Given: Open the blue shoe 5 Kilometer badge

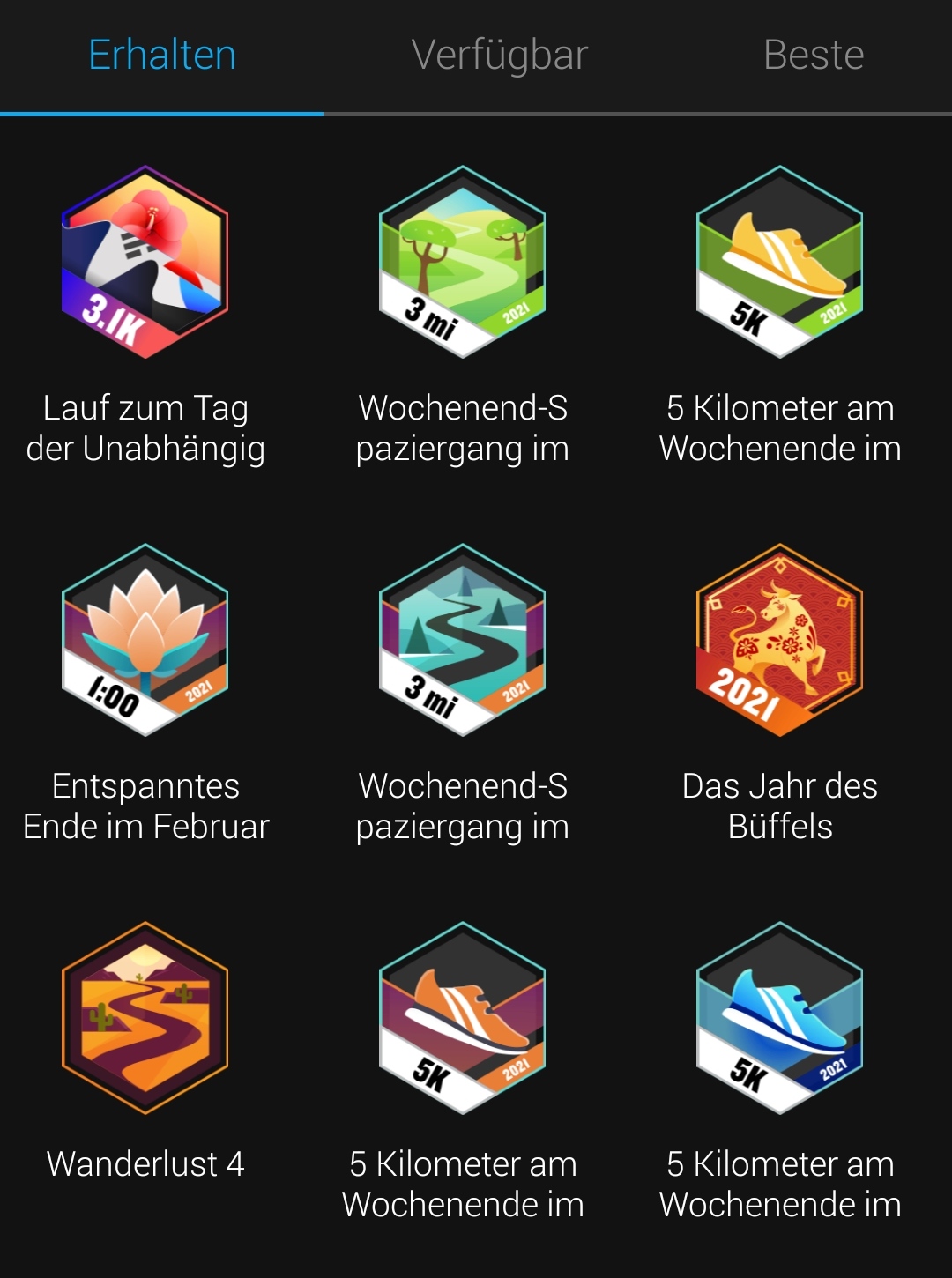Looking at the screenshot, I should [x=779, y=1019].
